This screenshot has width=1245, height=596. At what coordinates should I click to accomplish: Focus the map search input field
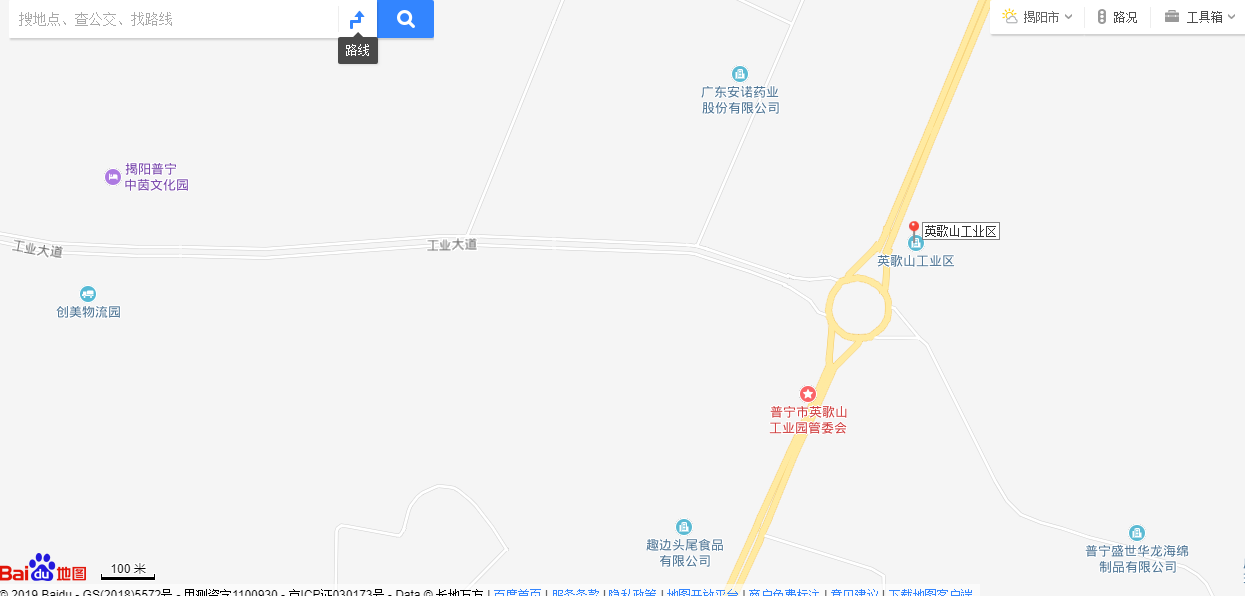[x=175, y=19]
